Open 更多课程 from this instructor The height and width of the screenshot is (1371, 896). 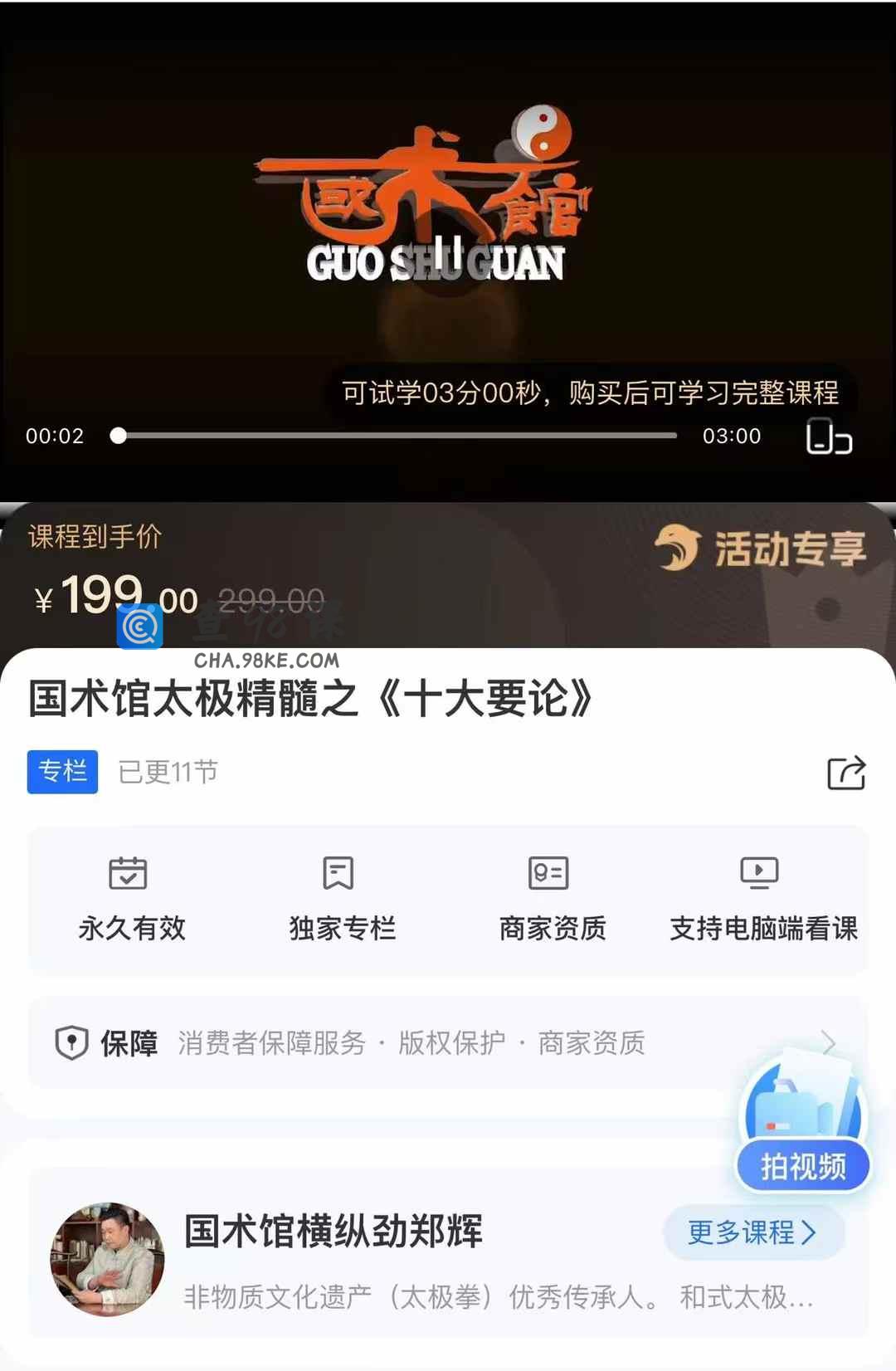tap(752, 1232)
